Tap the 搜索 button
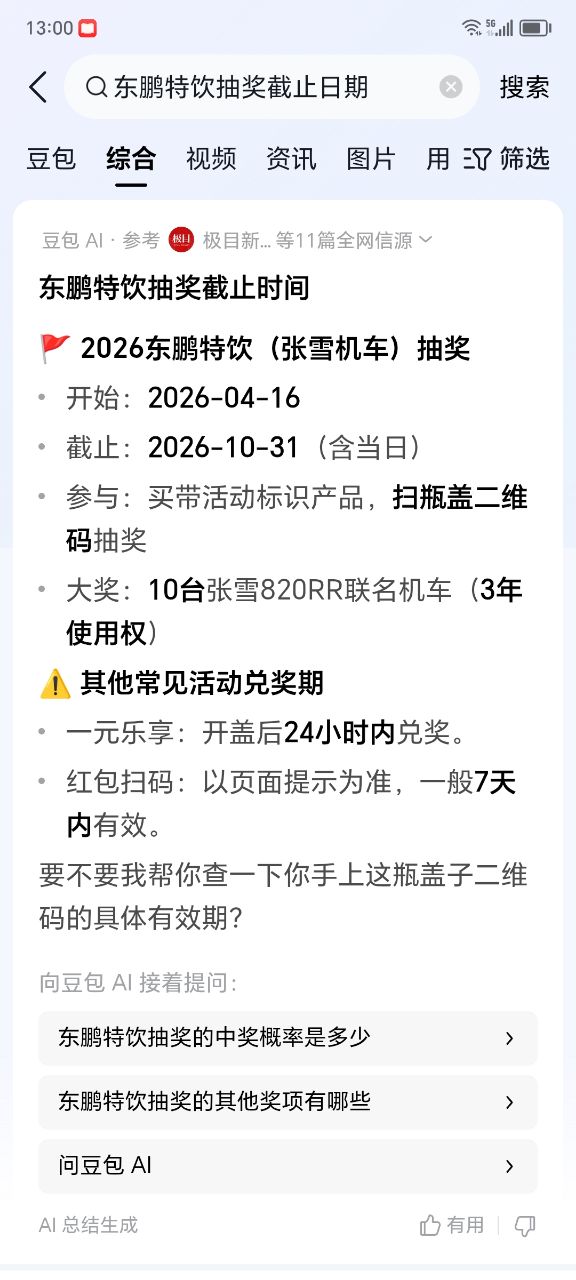This screenshot has width=576, height=1280. coord(524,87)
